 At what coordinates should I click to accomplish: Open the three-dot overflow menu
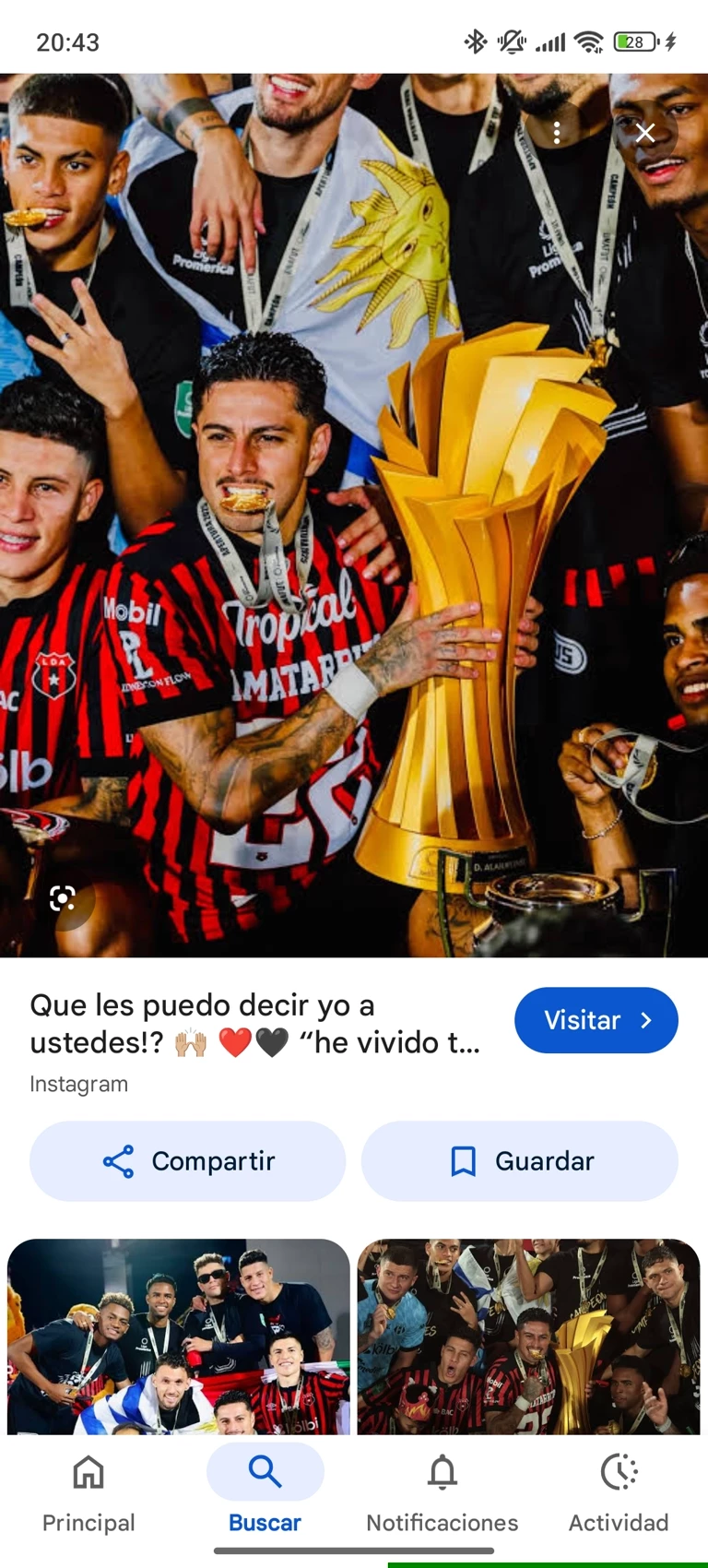pos(557,133)
